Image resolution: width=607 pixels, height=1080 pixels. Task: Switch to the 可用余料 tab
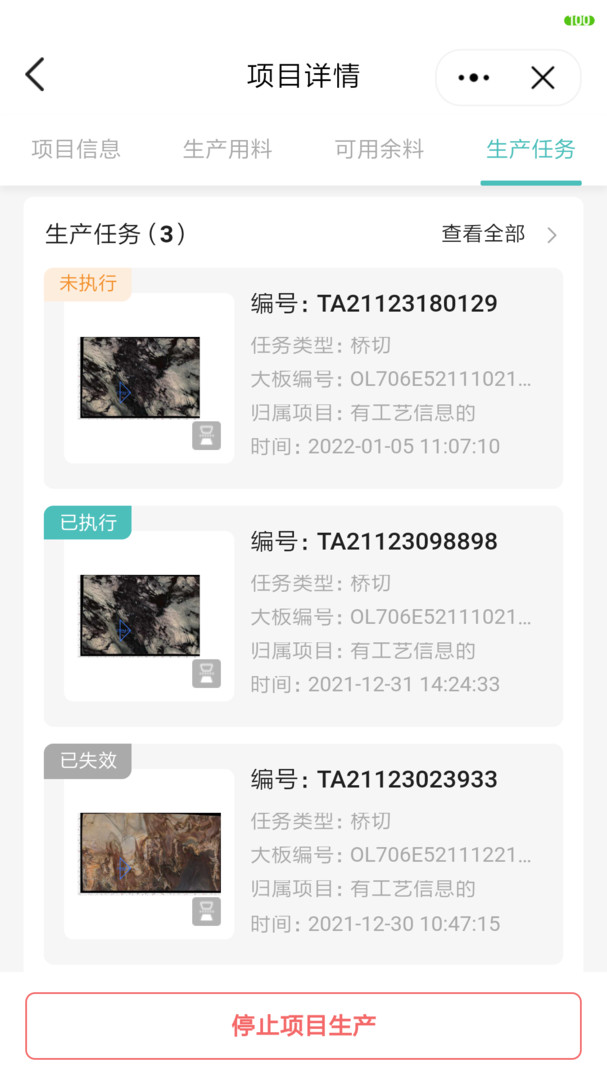click(379, 150)
